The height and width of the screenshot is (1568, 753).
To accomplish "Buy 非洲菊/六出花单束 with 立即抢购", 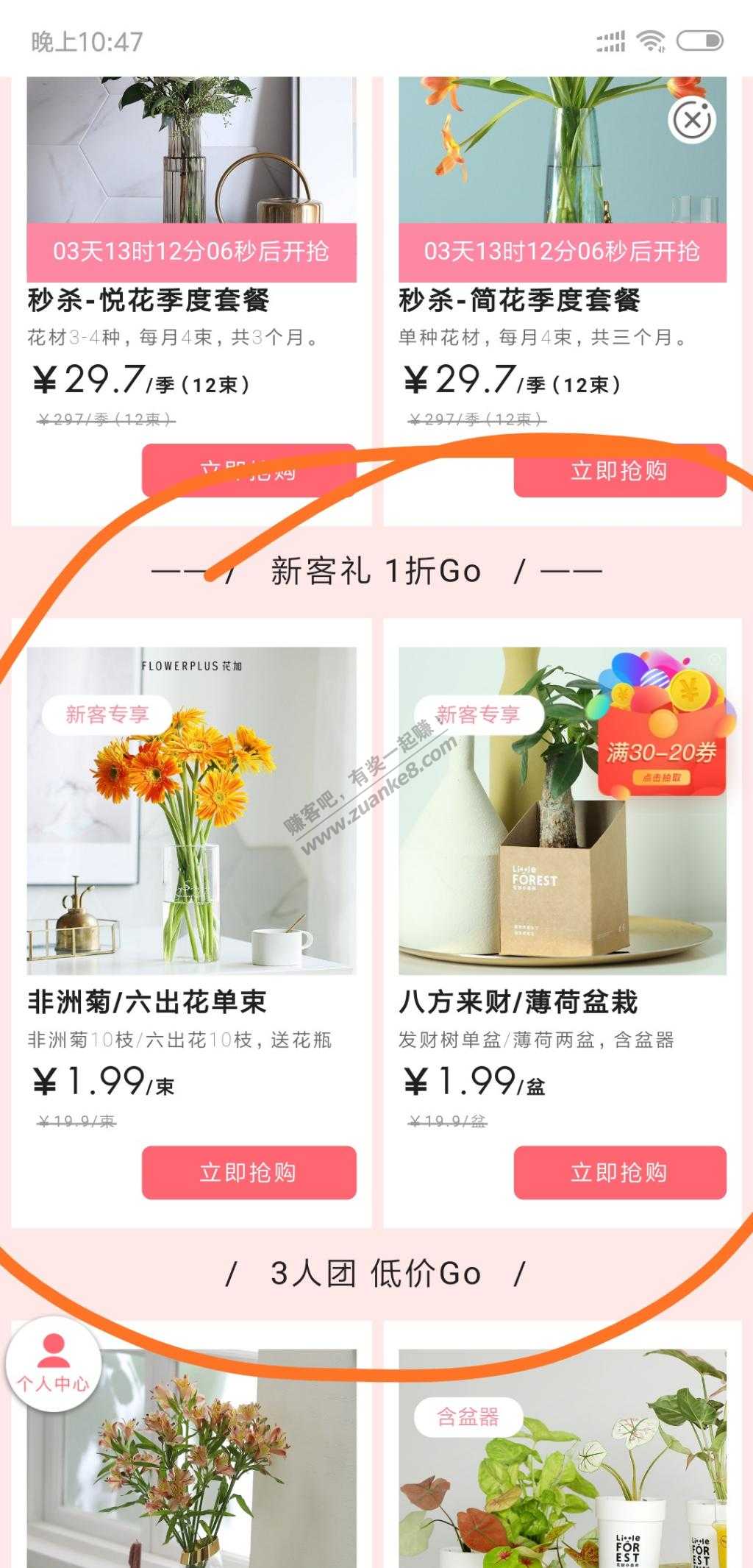I will tap(249, 1172).
